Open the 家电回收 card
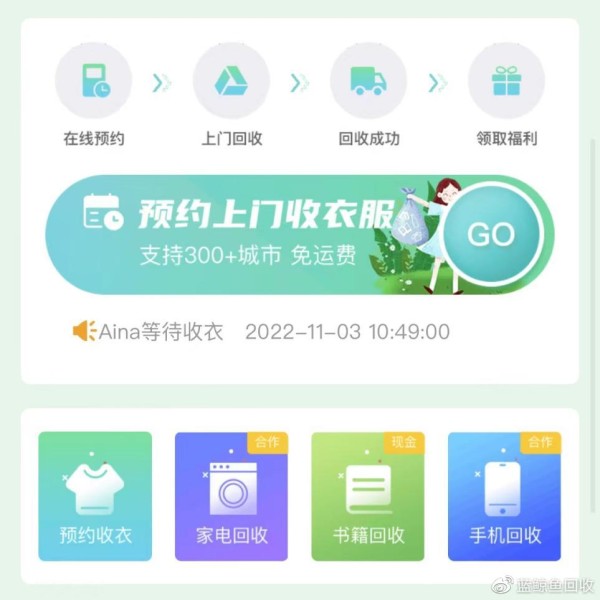Viewport: 600px width, 600px height. [x=231, y=496]
